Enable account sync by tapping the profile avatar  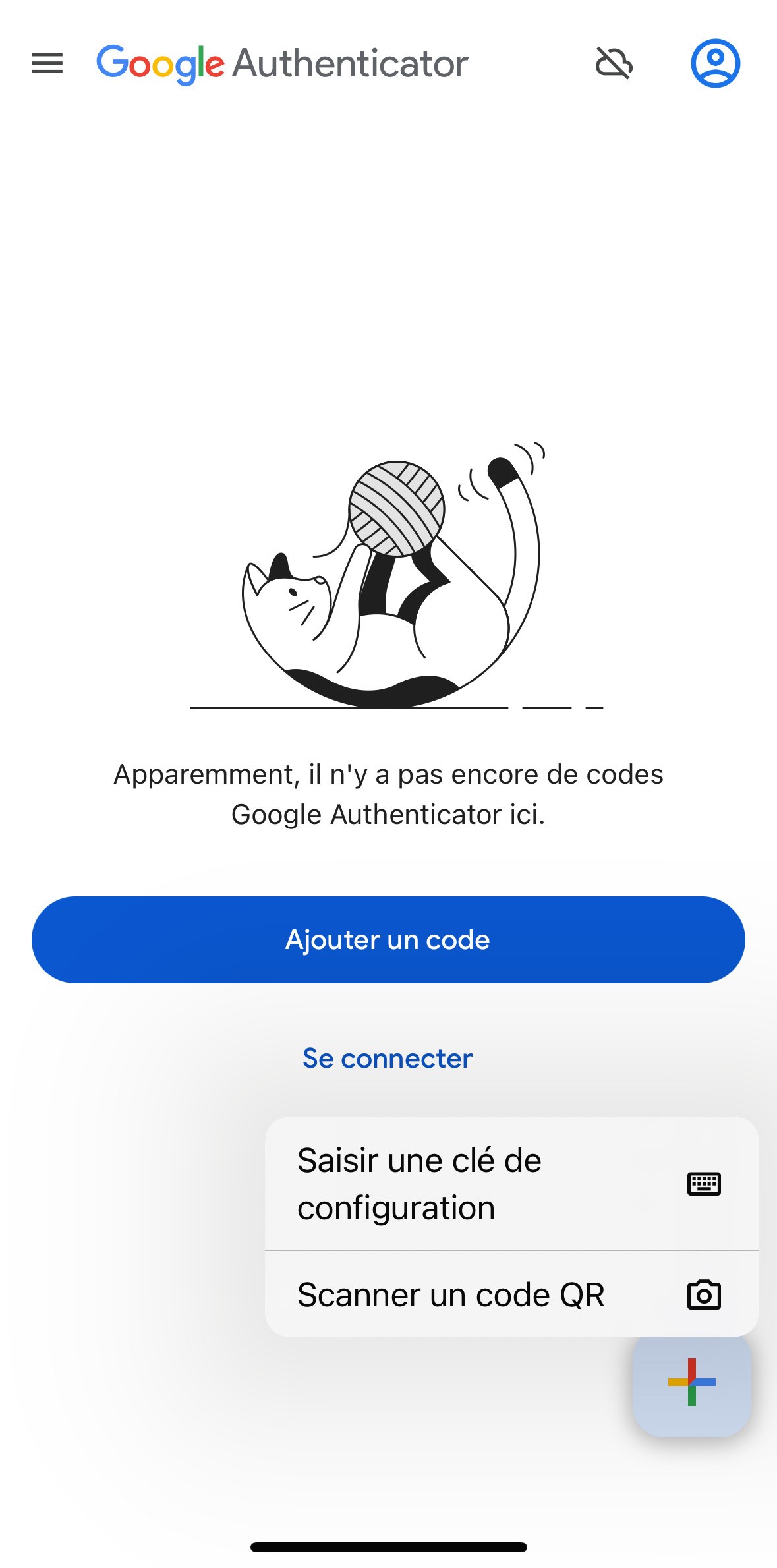tap(714, 64)
